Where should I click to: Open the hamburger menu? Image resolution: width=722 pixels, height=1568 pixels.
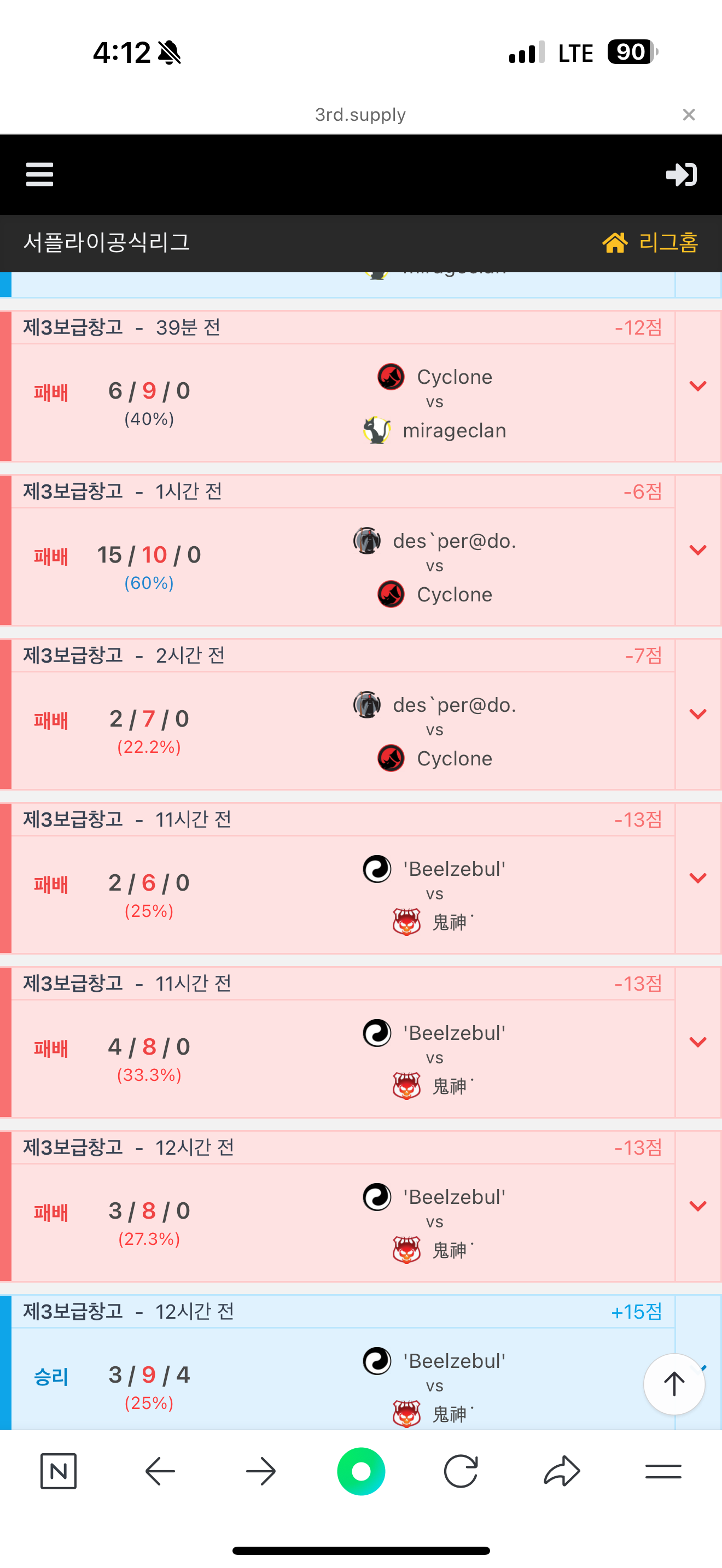coord(39,175)
